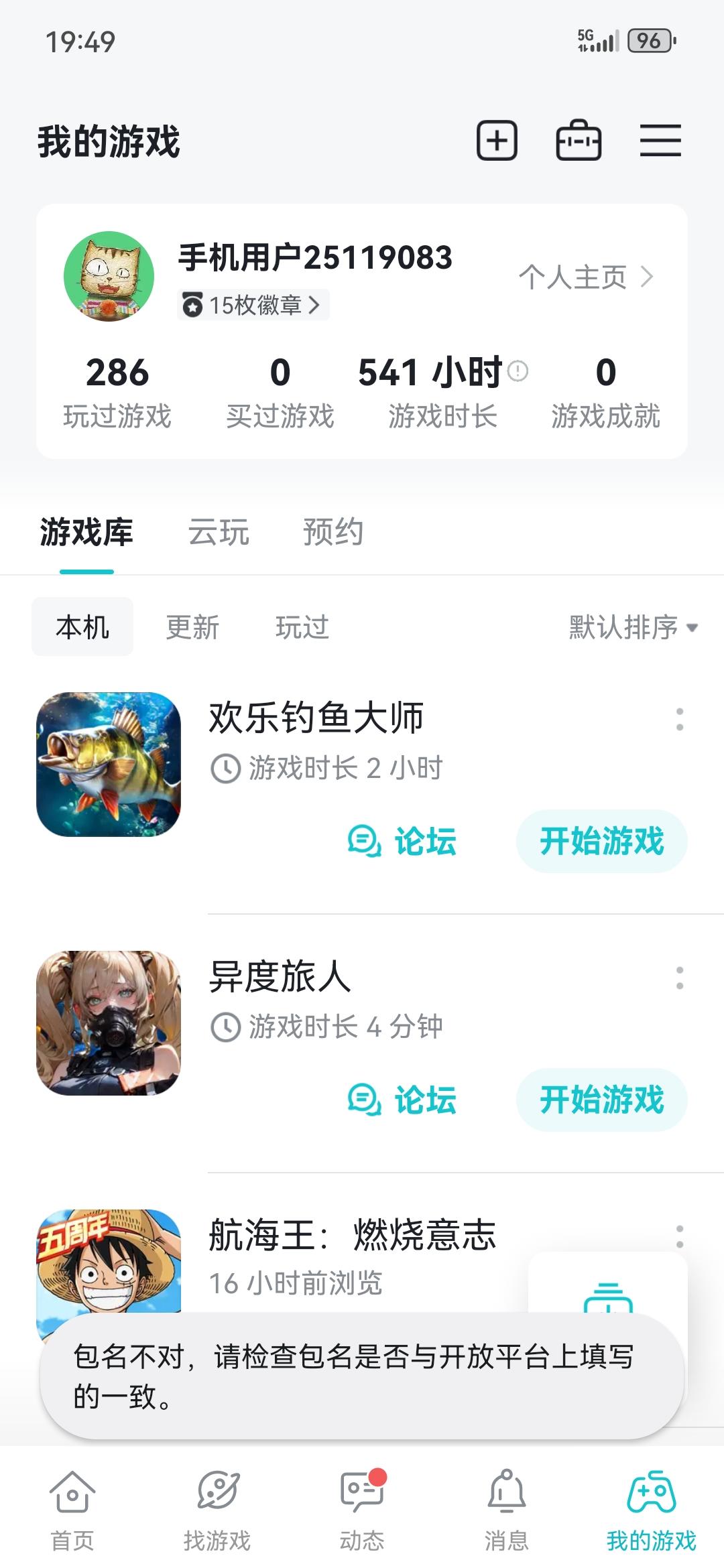Open the toolbox briefcase icon
This screenshot has width=724, height=1568.
click(x=579, y=141)
